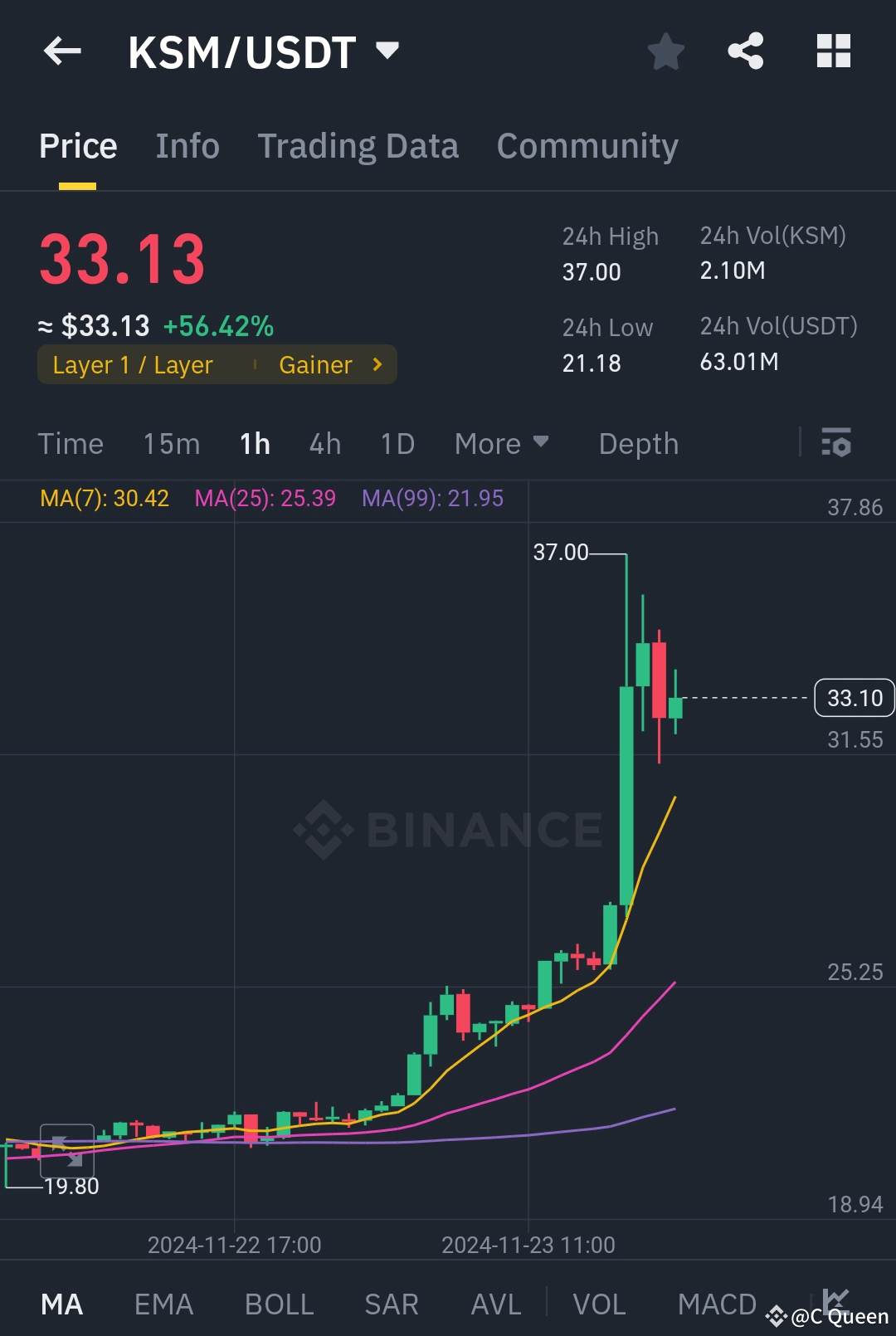Click the 33.10 current price label
Image resolution: width=896 pixels, height=1336 pixels.
[x=854, y=698]
